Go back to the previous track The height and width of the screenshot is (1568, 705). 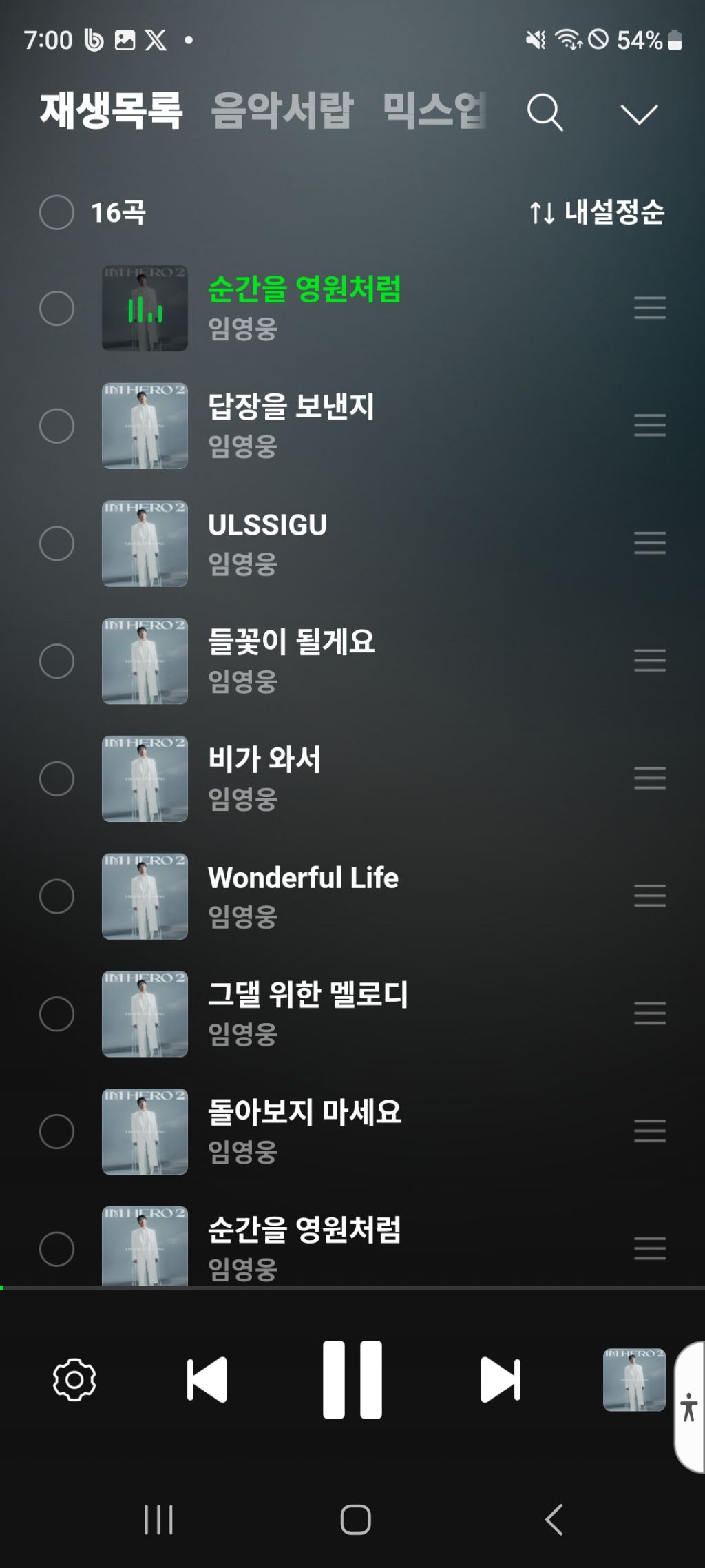coord(207,1379)
